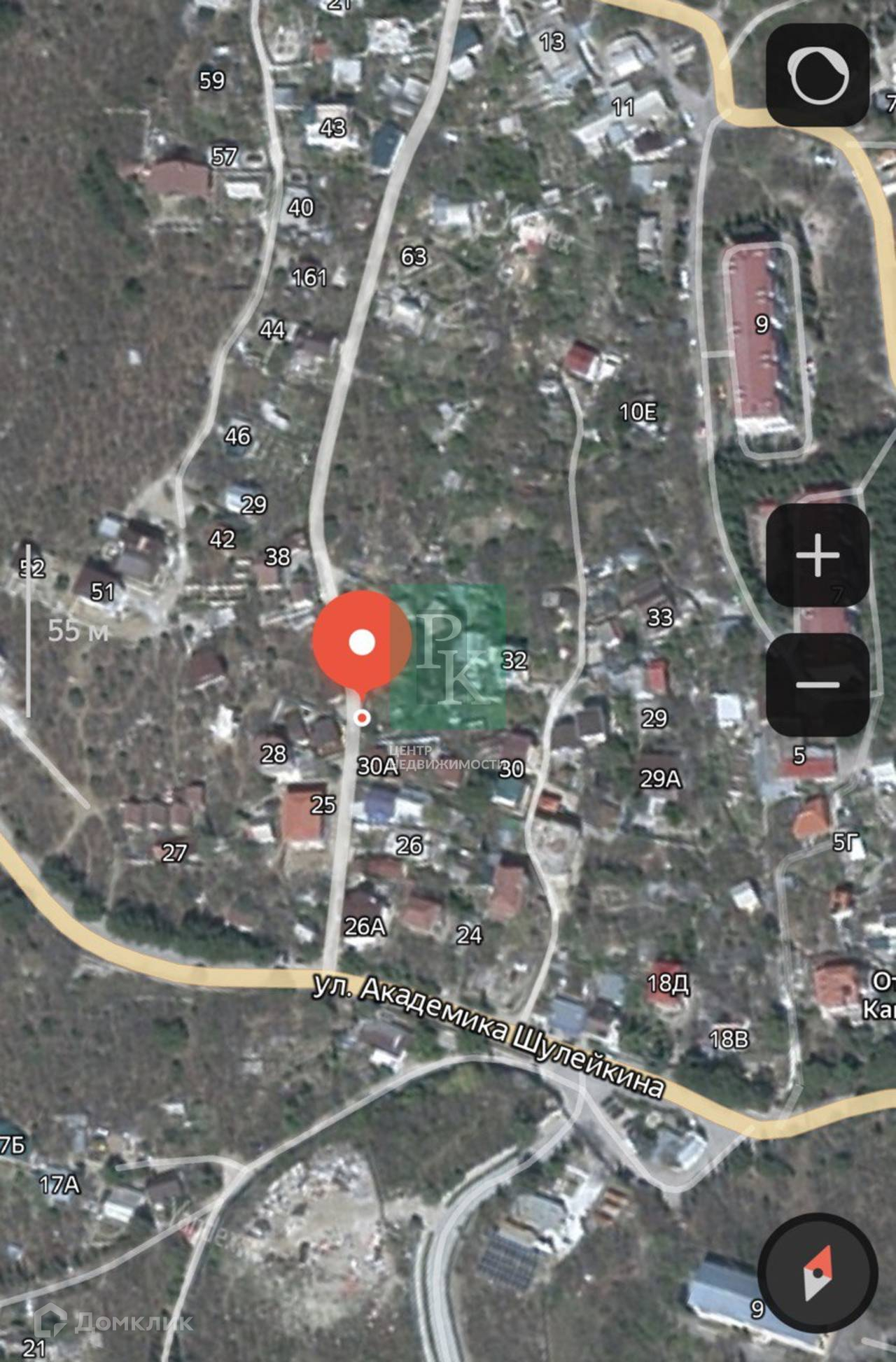Select the red location pin marker
The image size is (896, 1362).
(361, 643)
